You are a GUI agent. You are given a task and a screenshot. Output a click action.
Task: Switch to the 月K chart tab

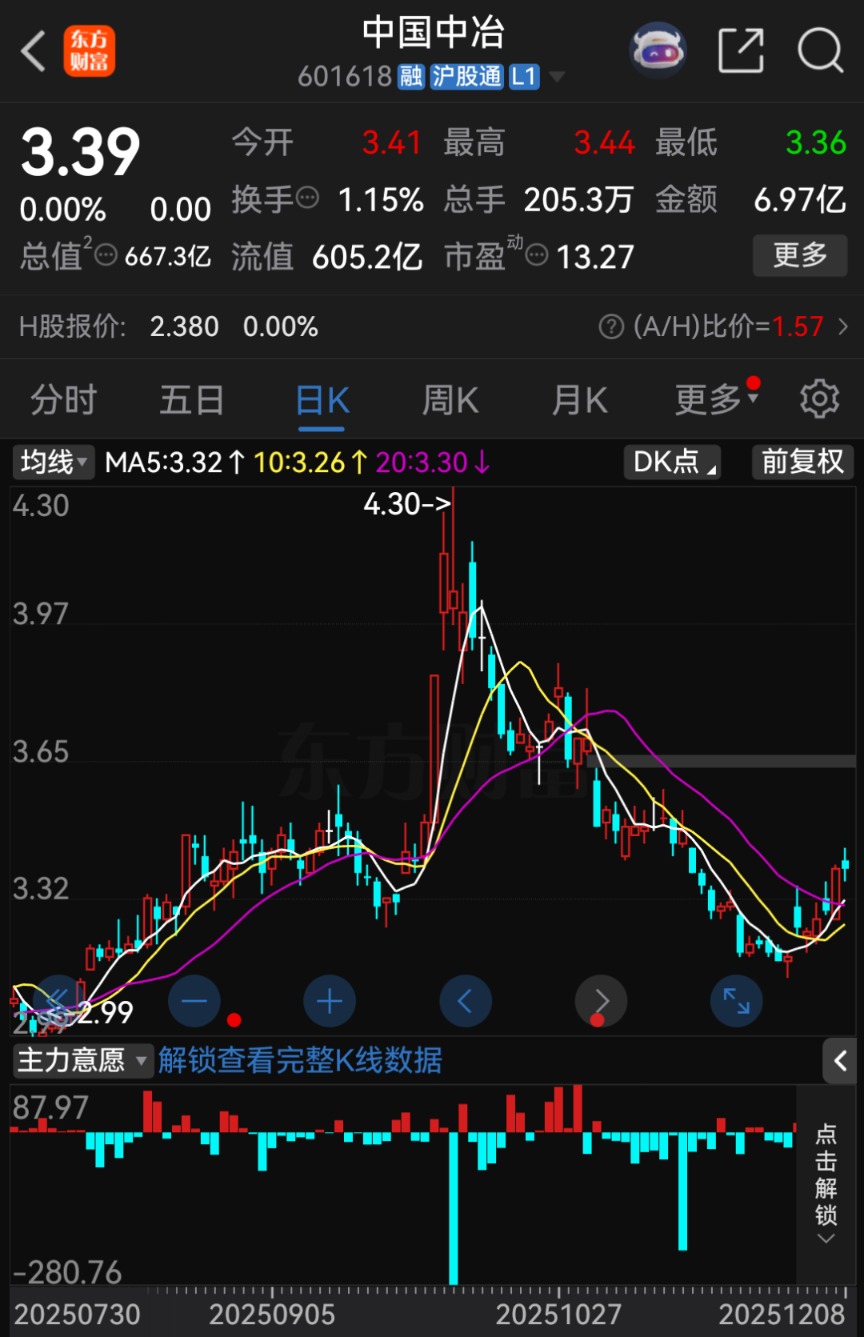tap(579, 400)
